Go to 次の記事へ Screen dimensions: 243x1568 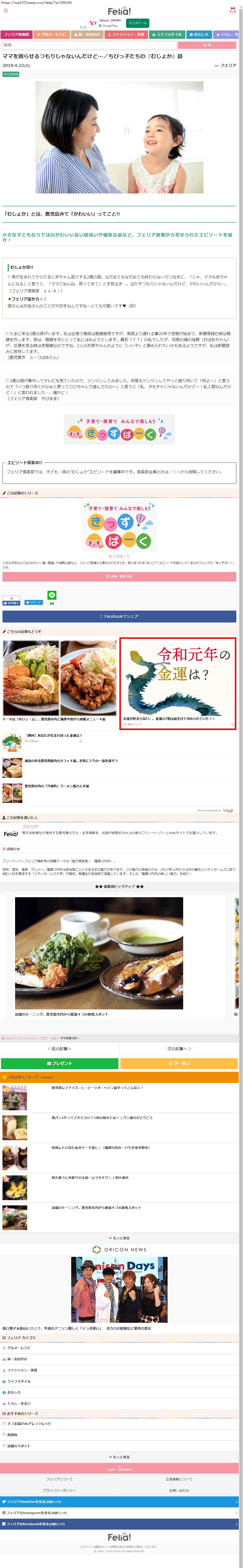179,1049
